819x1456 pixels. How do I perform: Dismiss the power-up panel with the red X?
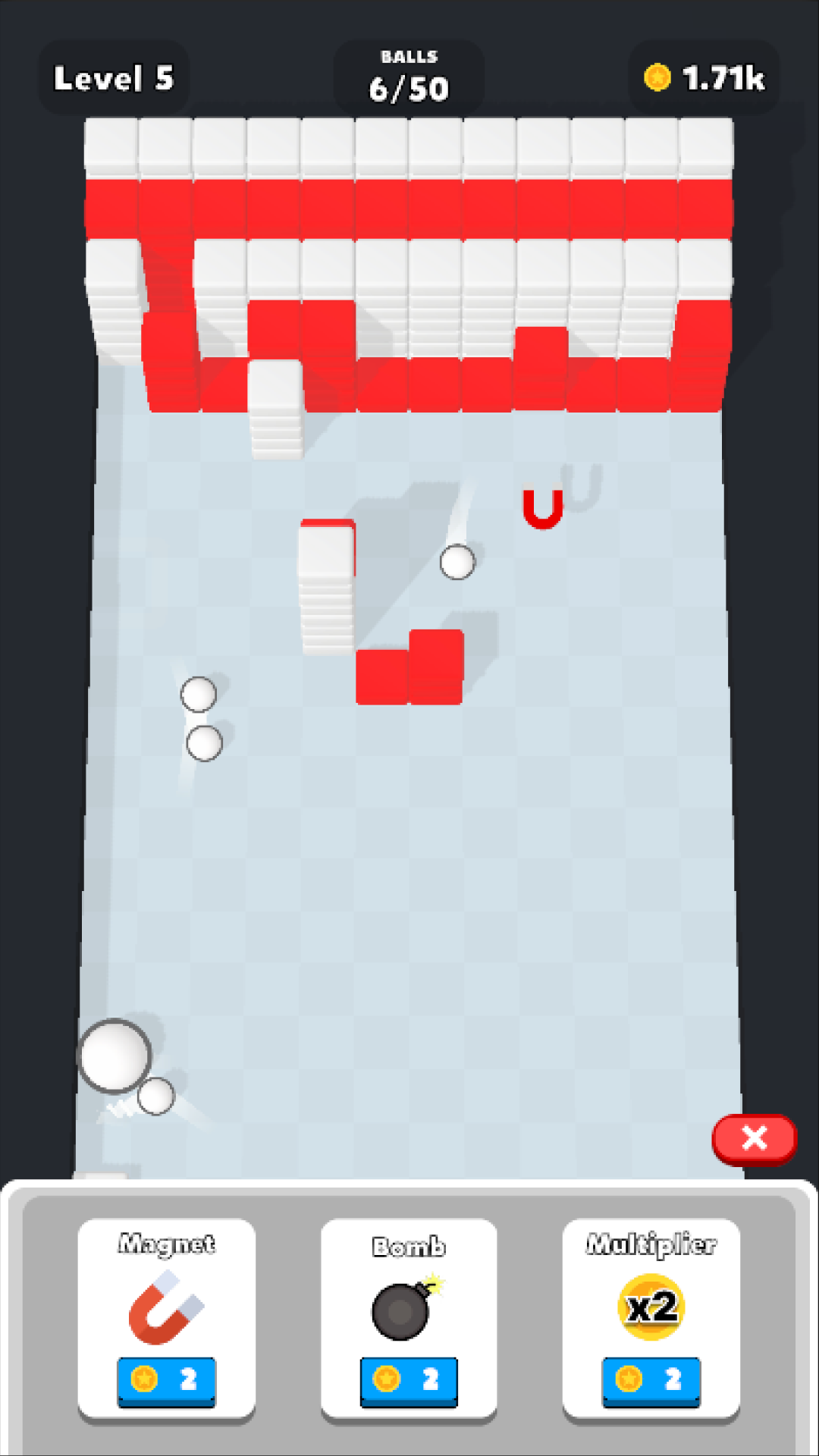coord(754,1137)
